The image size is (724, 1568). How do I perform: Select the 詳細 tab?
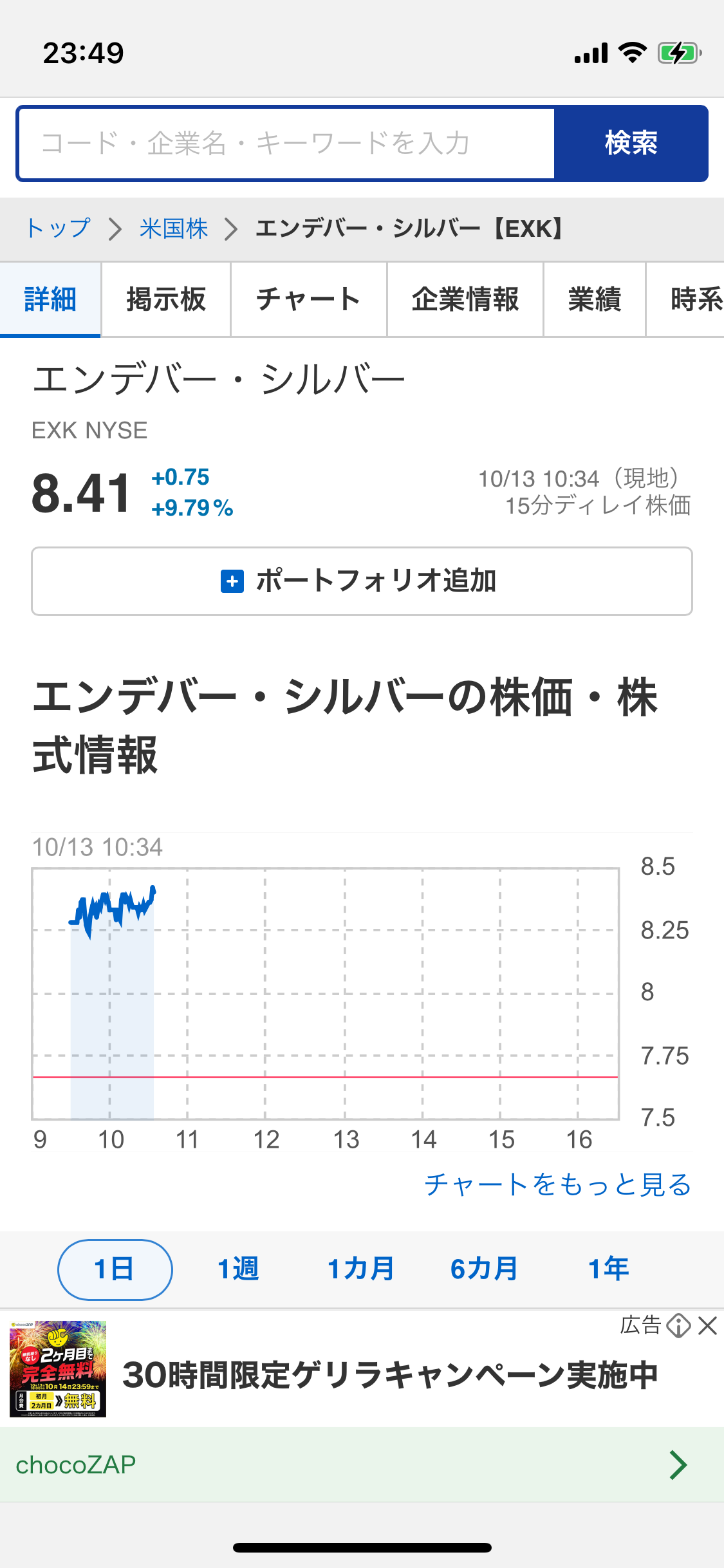coord(50,299)
